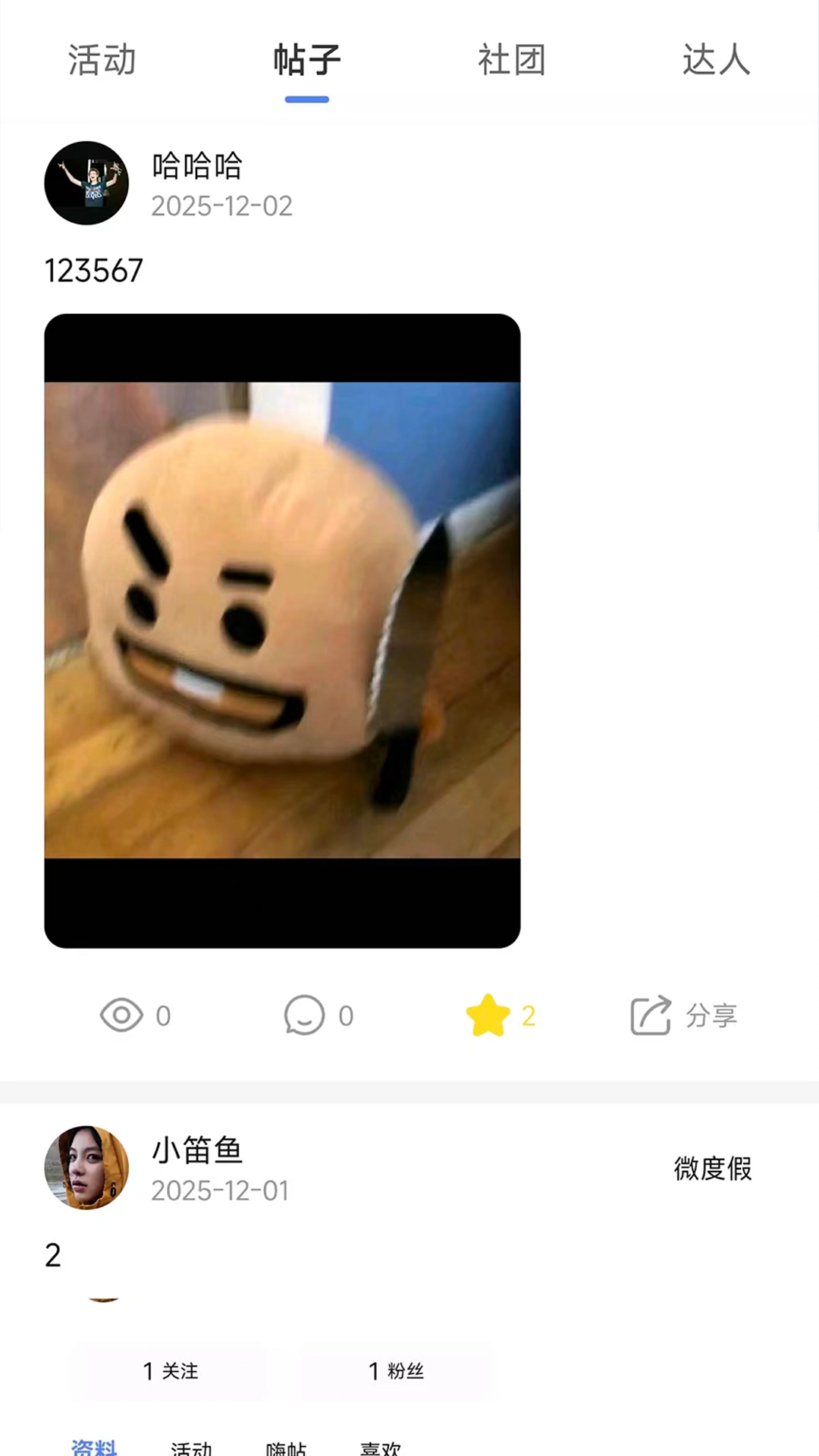View the 1 粉丝 followers list
This screenshot has width=819, height=1456.
[396, 1370]
